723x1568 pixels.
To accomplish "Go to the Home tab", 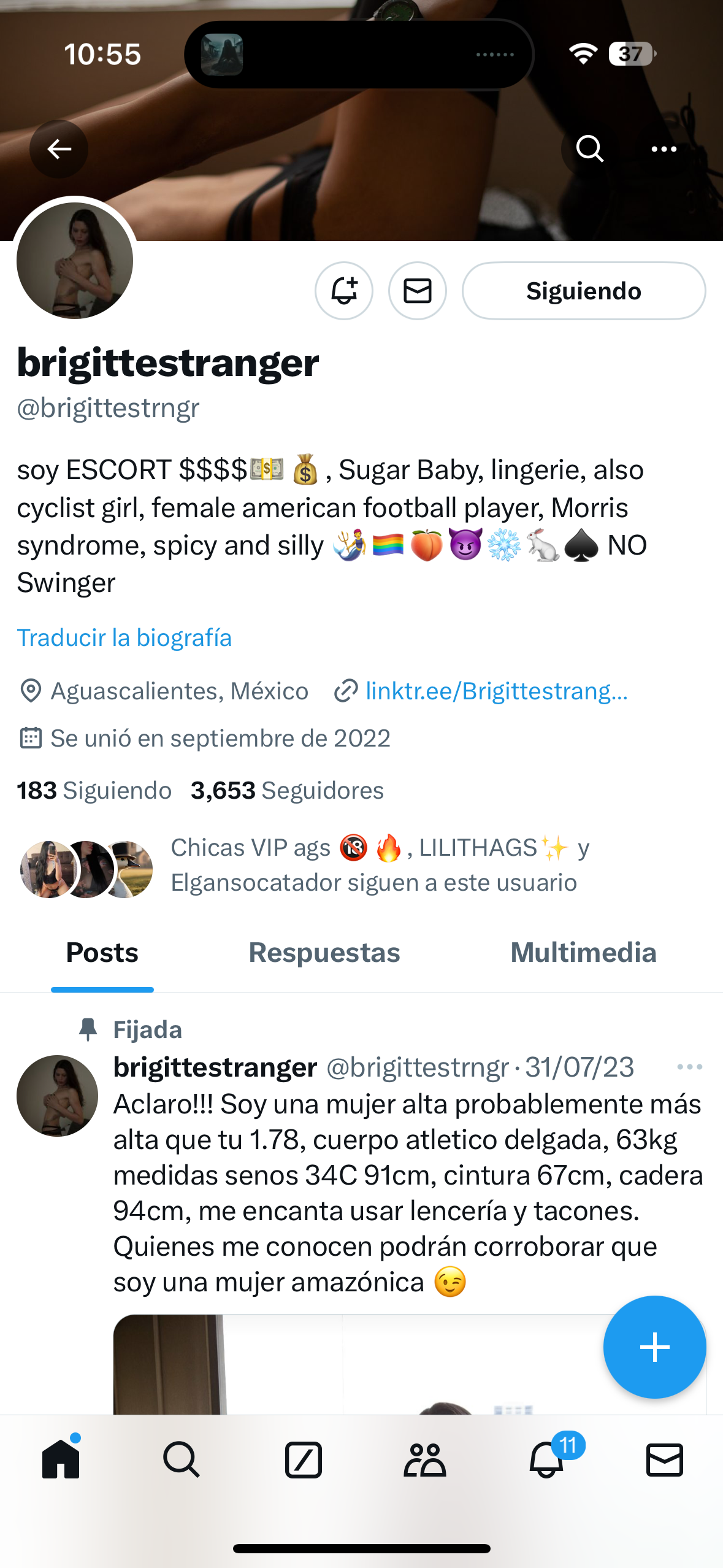I will [61, 1459].
